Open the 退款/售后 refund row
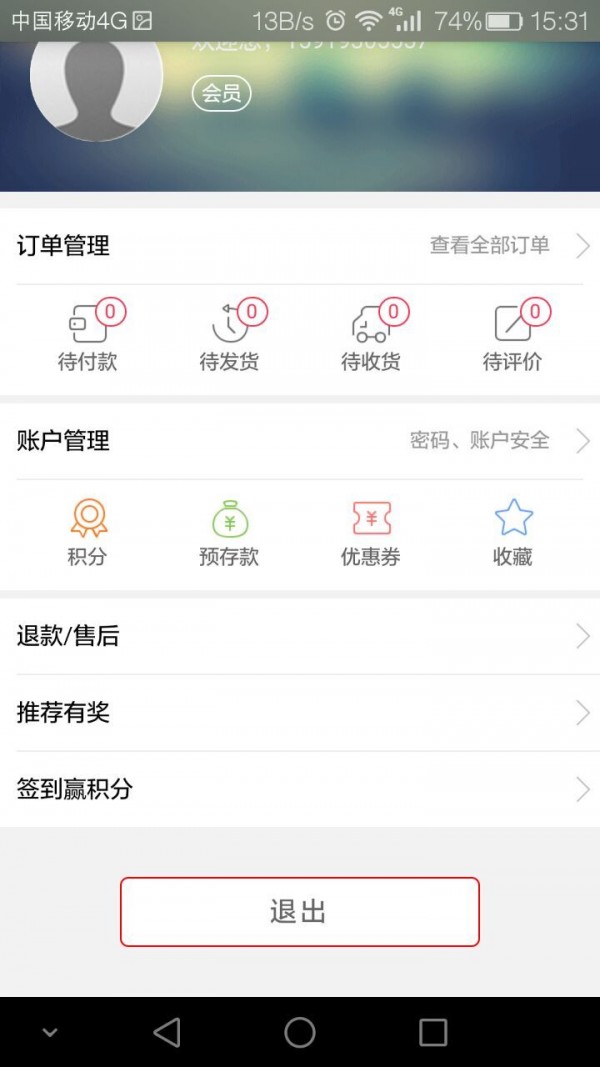 coord(300,636)
